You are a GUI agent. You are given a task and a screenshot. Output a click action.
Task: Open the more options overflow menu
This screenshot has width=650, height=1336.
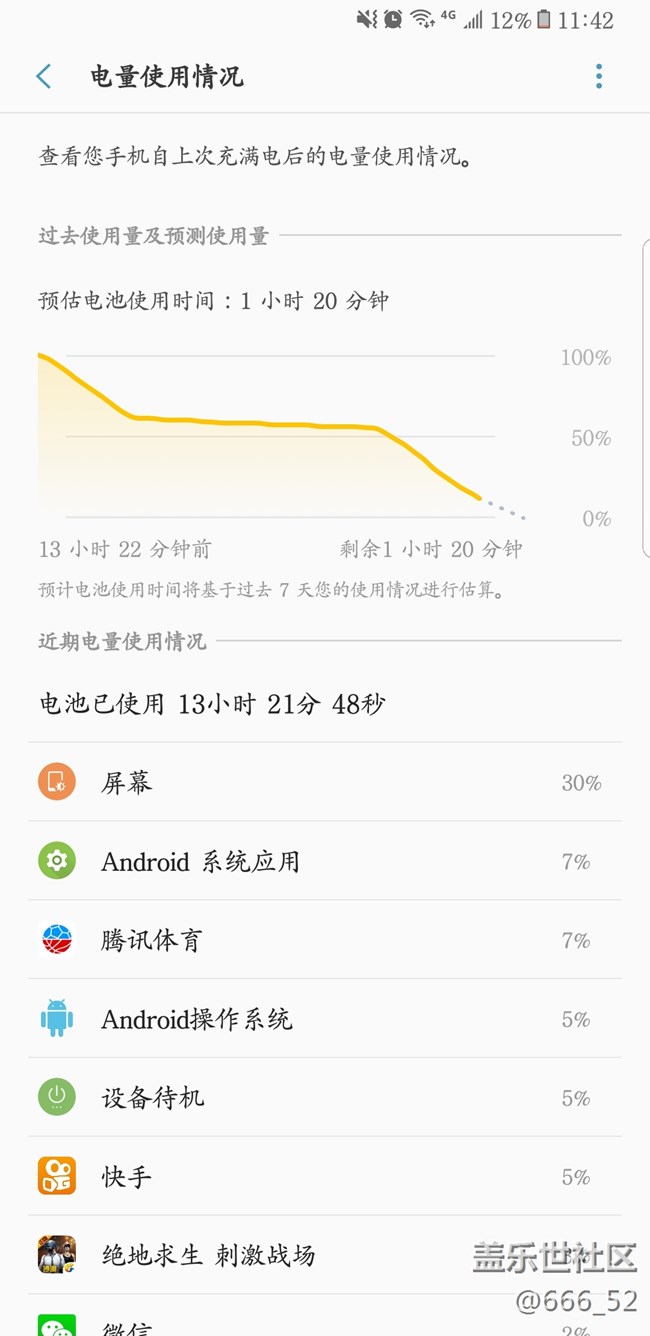coord(599,77)
